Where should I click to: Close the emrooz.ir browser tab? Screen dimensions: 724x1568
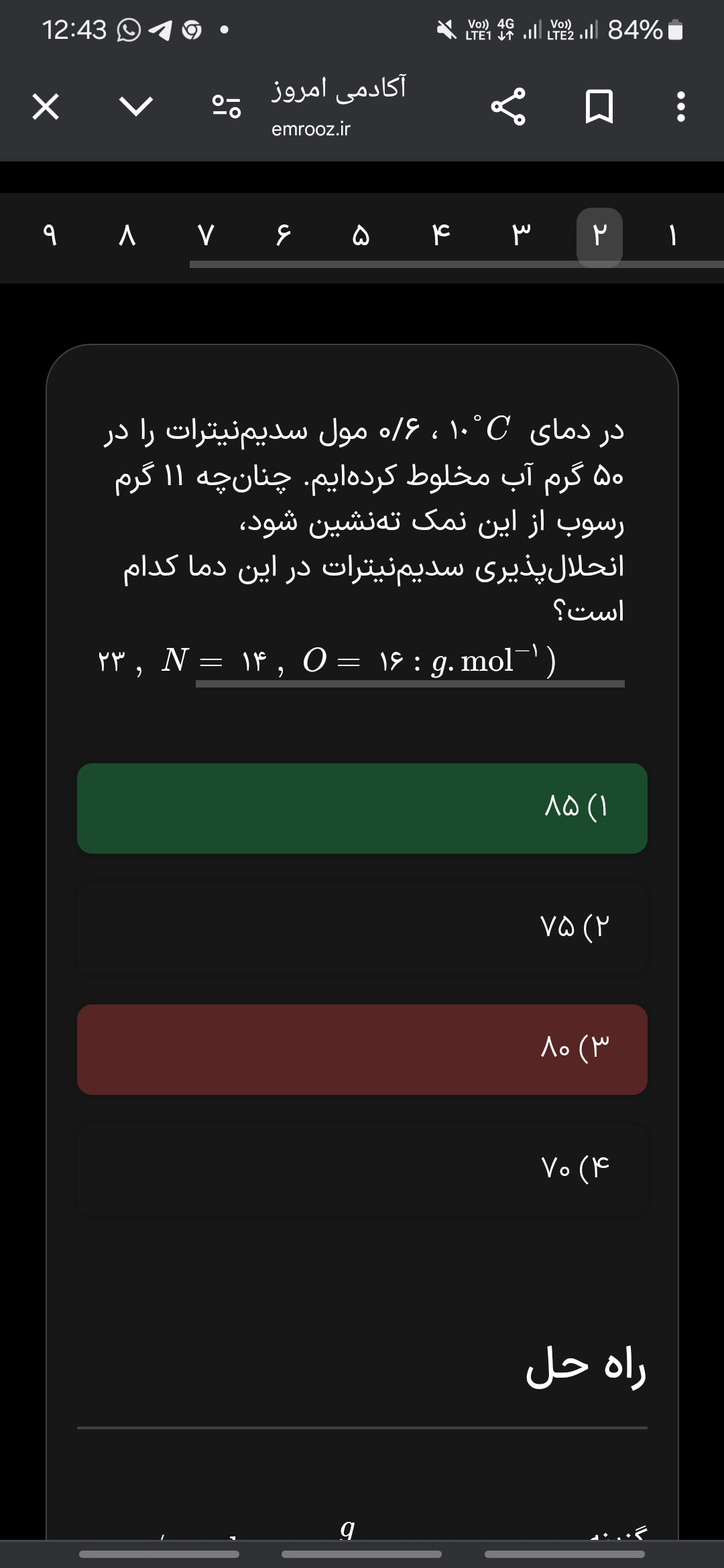(46, 107)
